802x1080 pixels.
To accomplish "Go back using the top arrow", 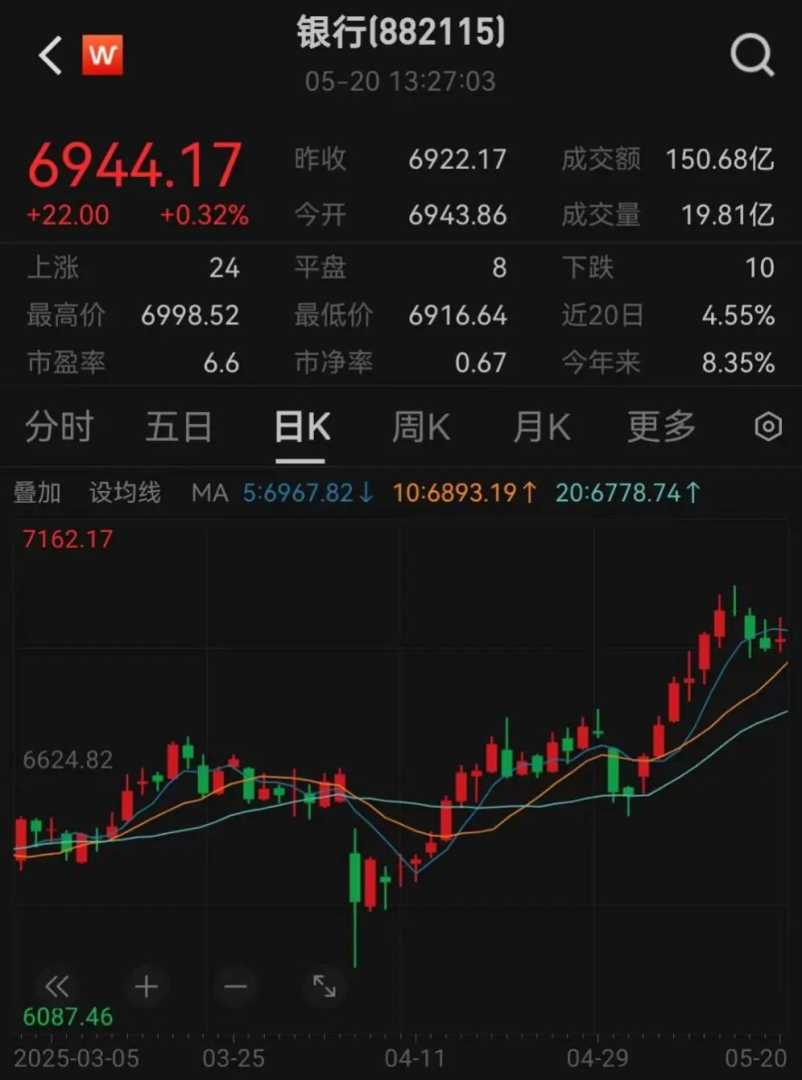I will pos(50,56).
